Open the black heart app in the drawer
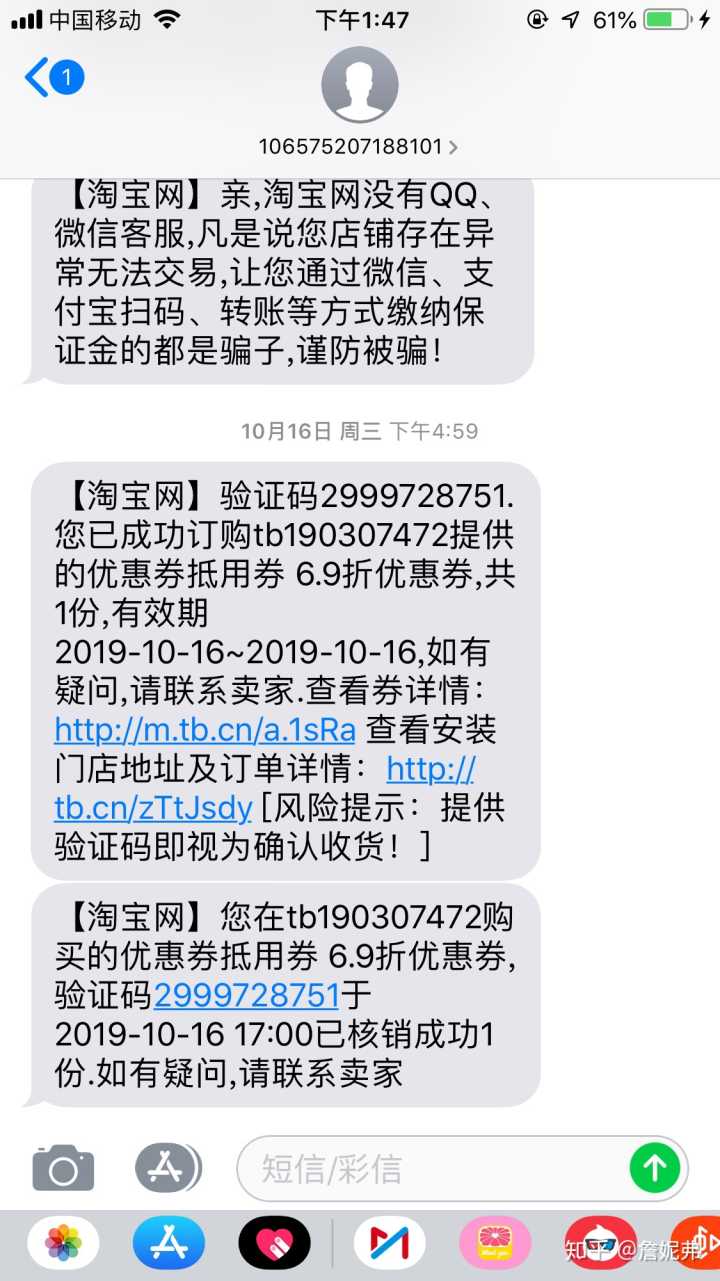Screen dimensions: 720x1281 274,1243
